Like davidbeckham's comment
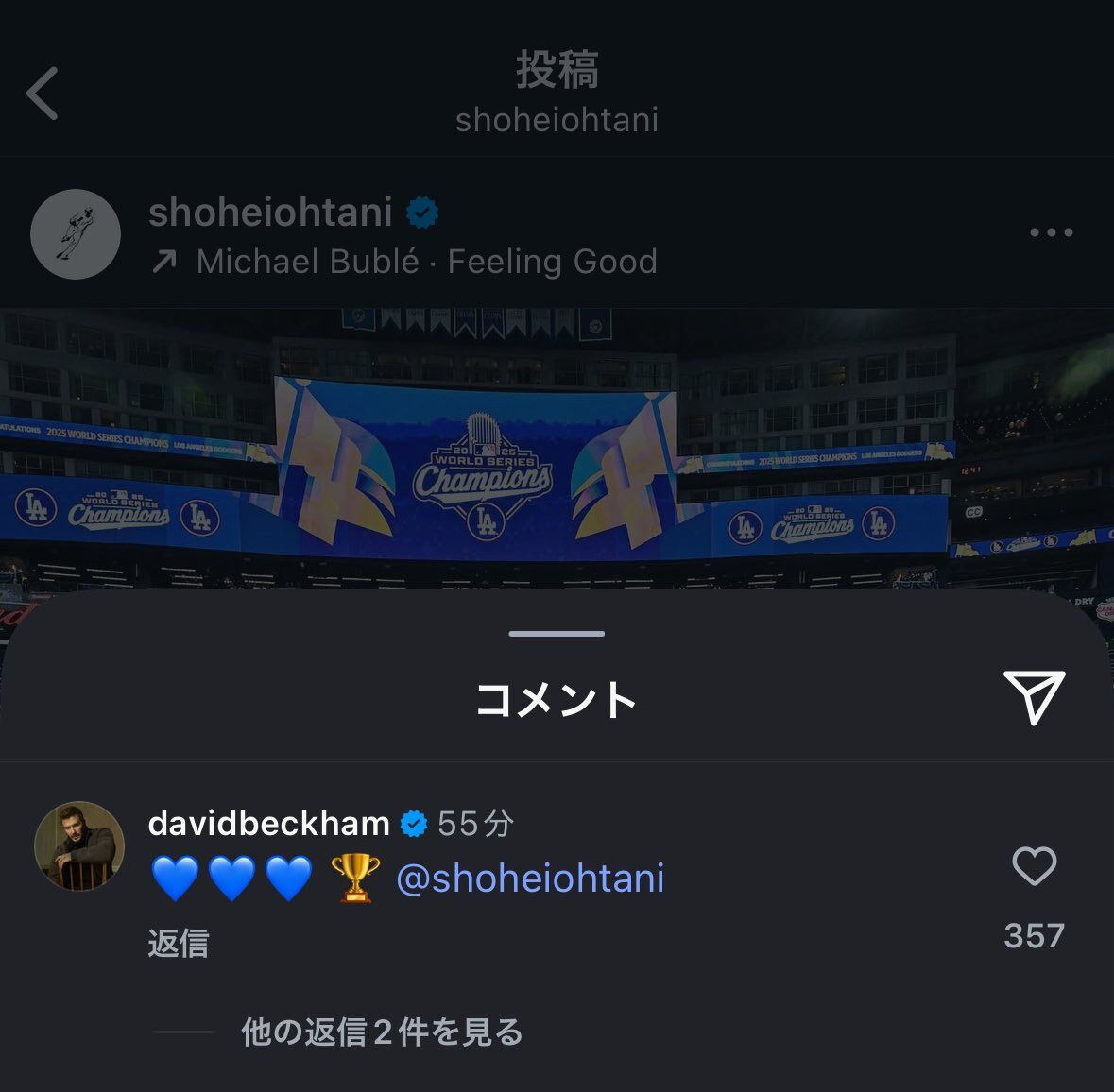The image size is (1114, 1092). click(1034, 865)
